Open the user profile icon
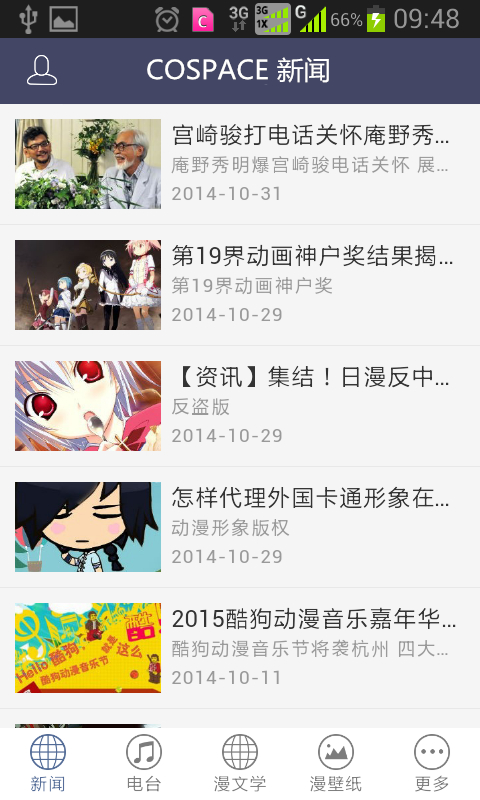This screenshot has height=800, width=480. (x=42, y=70)
